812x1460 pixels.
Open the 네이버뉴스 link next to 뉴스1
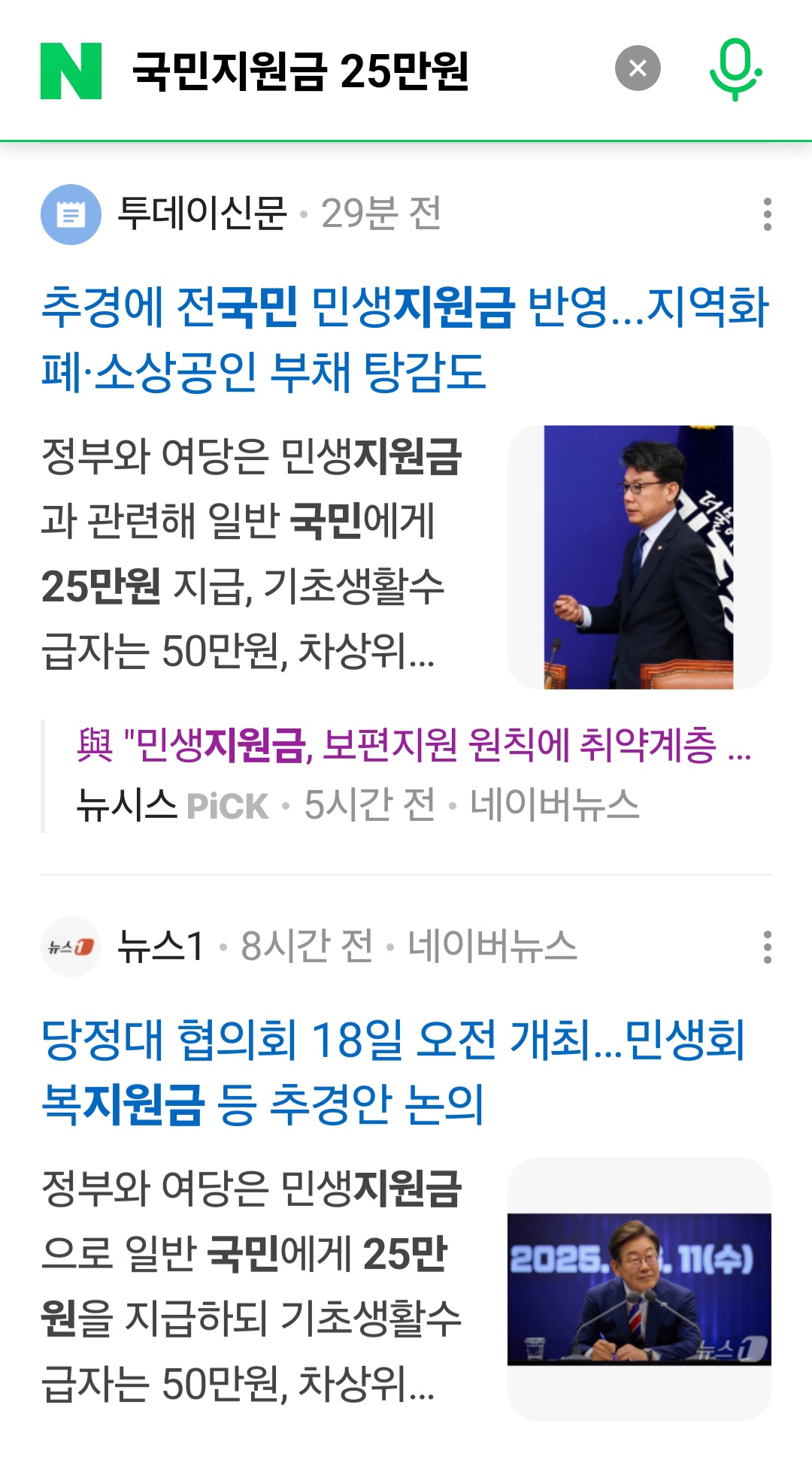[492, 946]
